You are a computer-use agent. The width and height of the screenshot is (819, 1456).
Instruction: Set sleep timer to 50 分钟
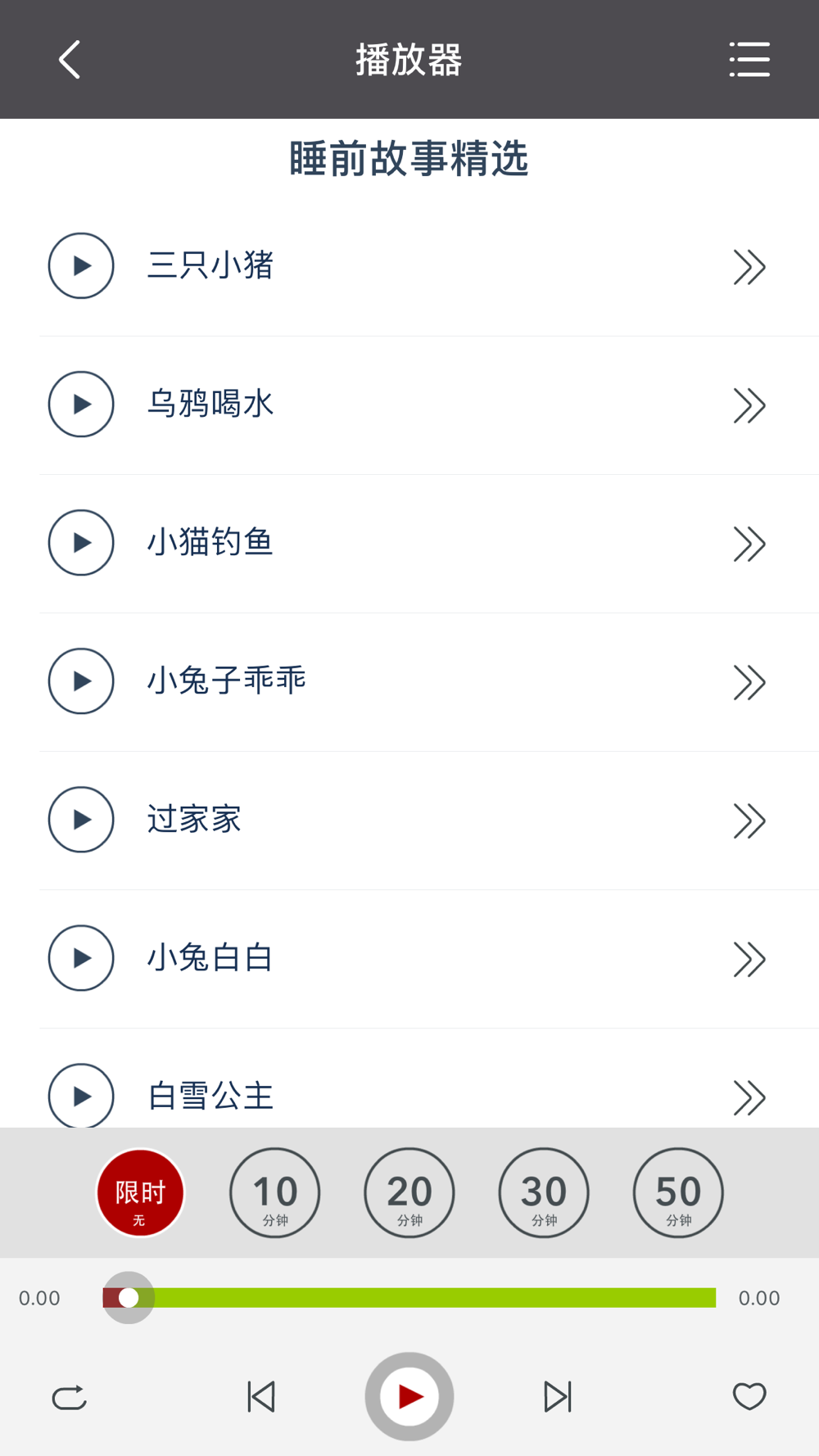678,1192
